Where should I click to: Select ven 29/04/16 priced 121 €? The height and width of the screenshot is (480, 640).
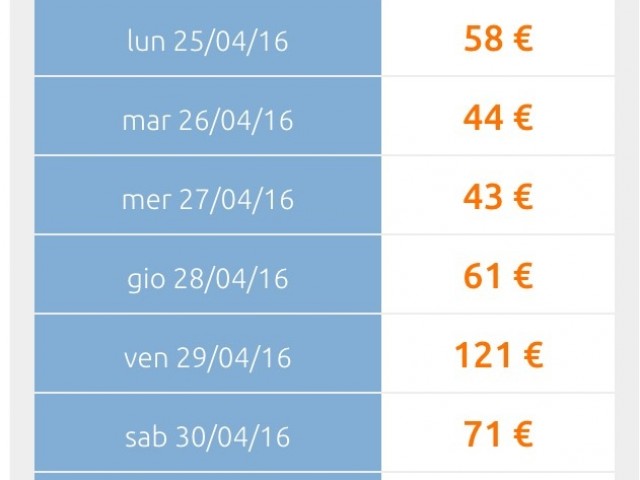(208, 356)
